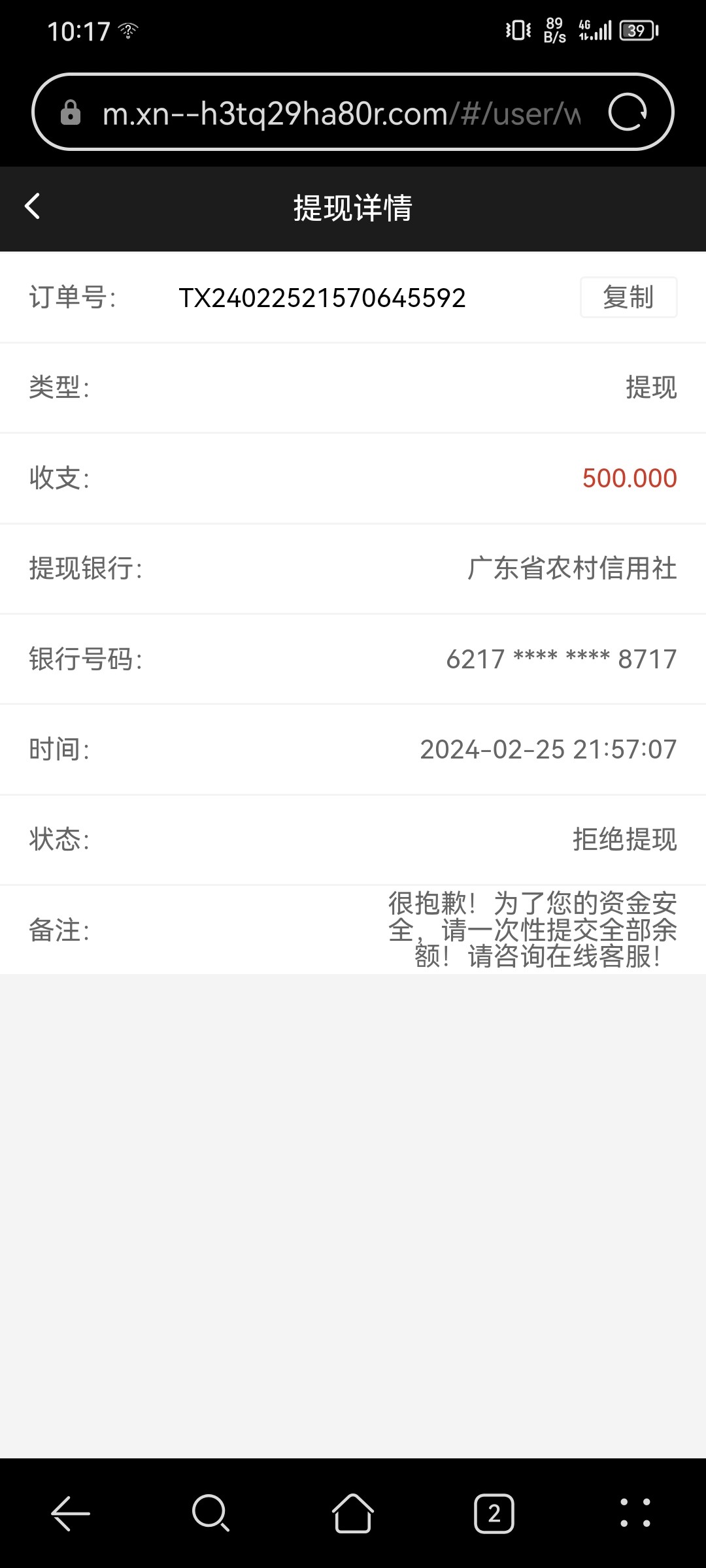The height and width of the screenshot is (1568, 706).
Task: Open the tab switcher showing 2 tabs
Action: 494,1513
